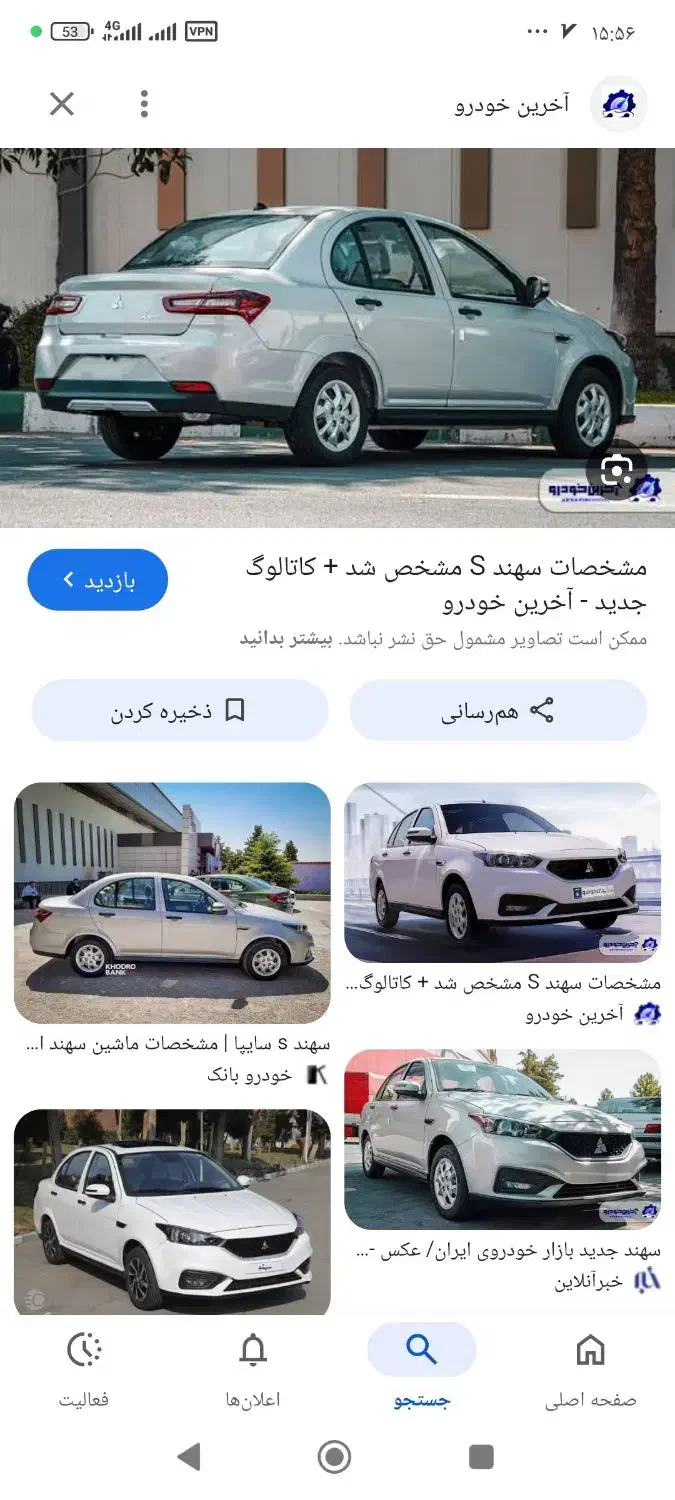675x1500 pixels.
Task: Save the image with ذخیره کردن
Action: pos(180,711)
